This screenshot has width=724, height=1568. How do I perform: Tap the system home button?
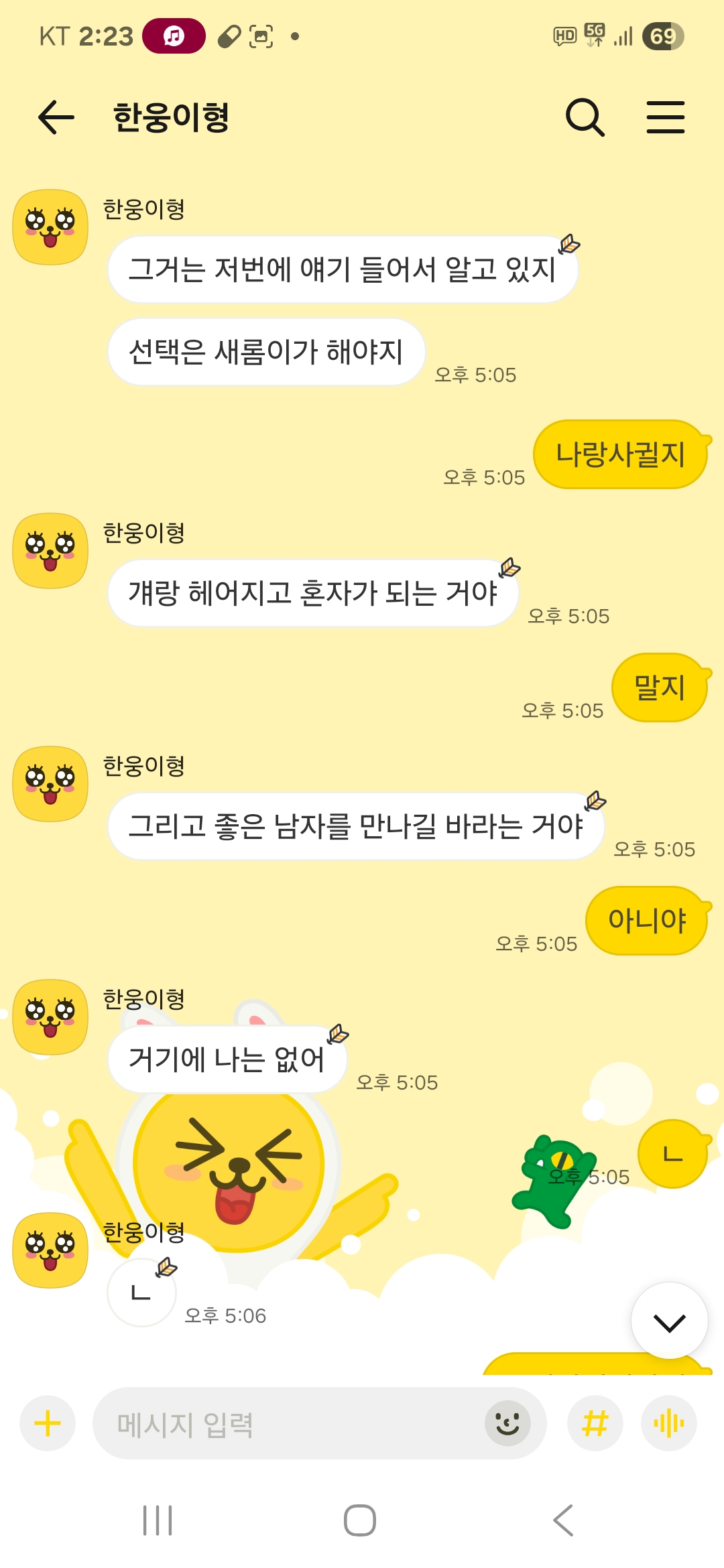(x=360, y=1520)
